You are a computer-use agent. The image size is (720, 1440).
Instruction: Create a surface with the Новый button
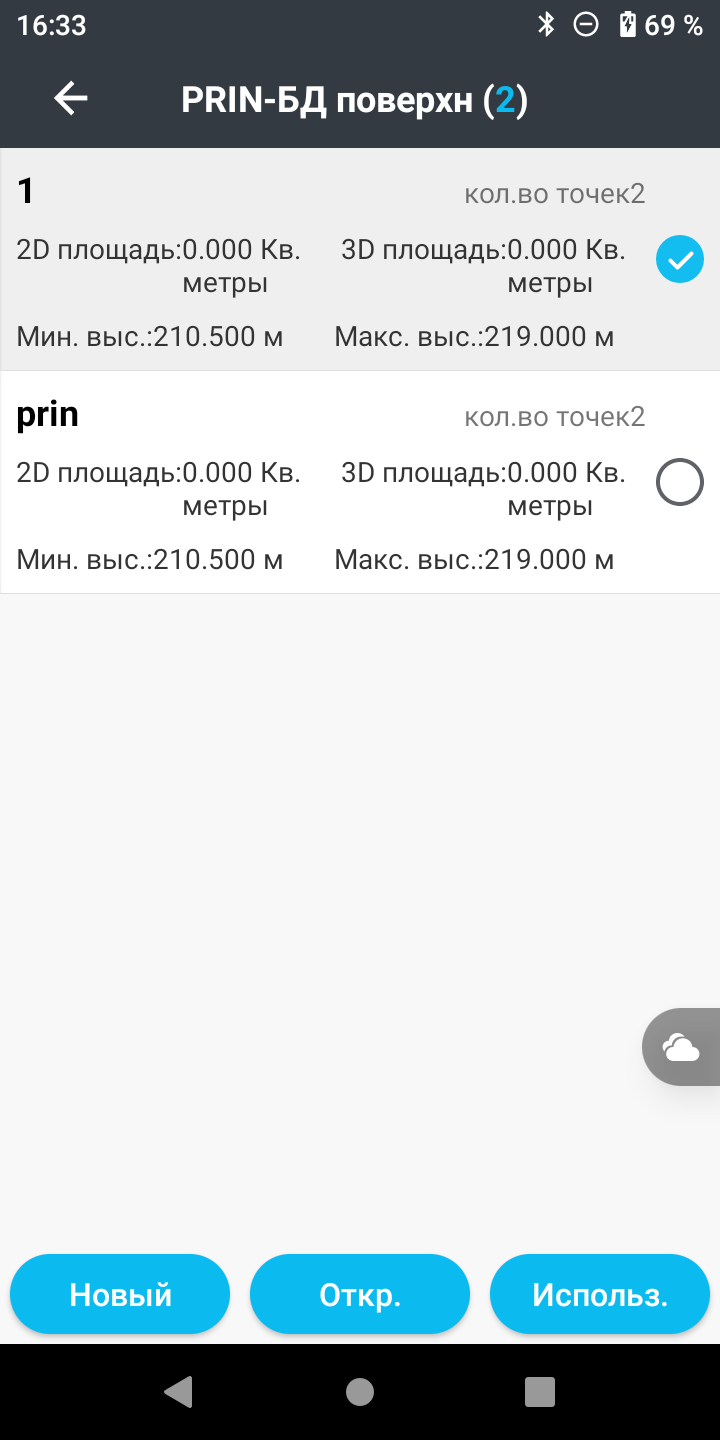[120, 1295]
